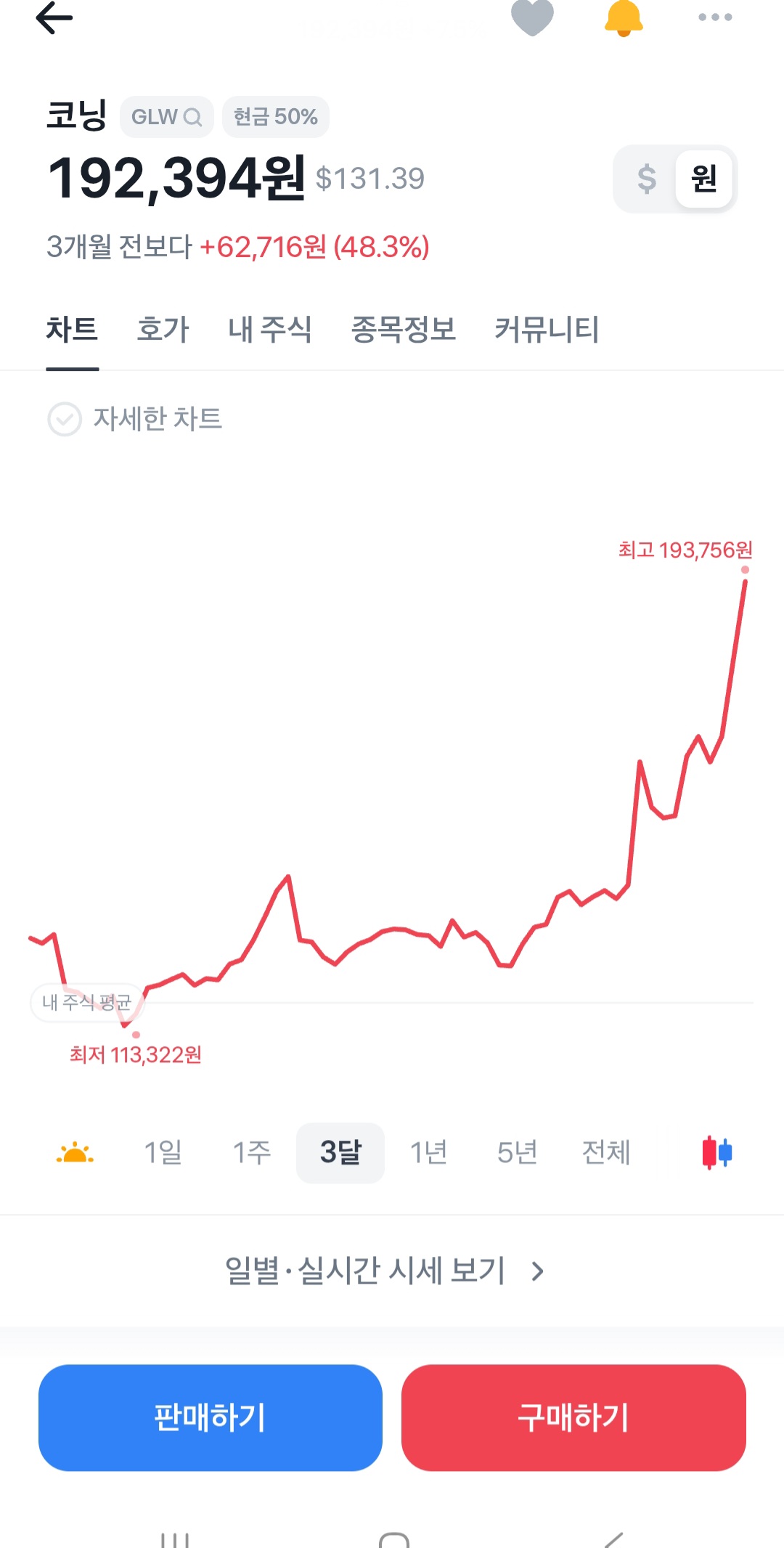Favorite the stock with the heart icon

point(531,18)
